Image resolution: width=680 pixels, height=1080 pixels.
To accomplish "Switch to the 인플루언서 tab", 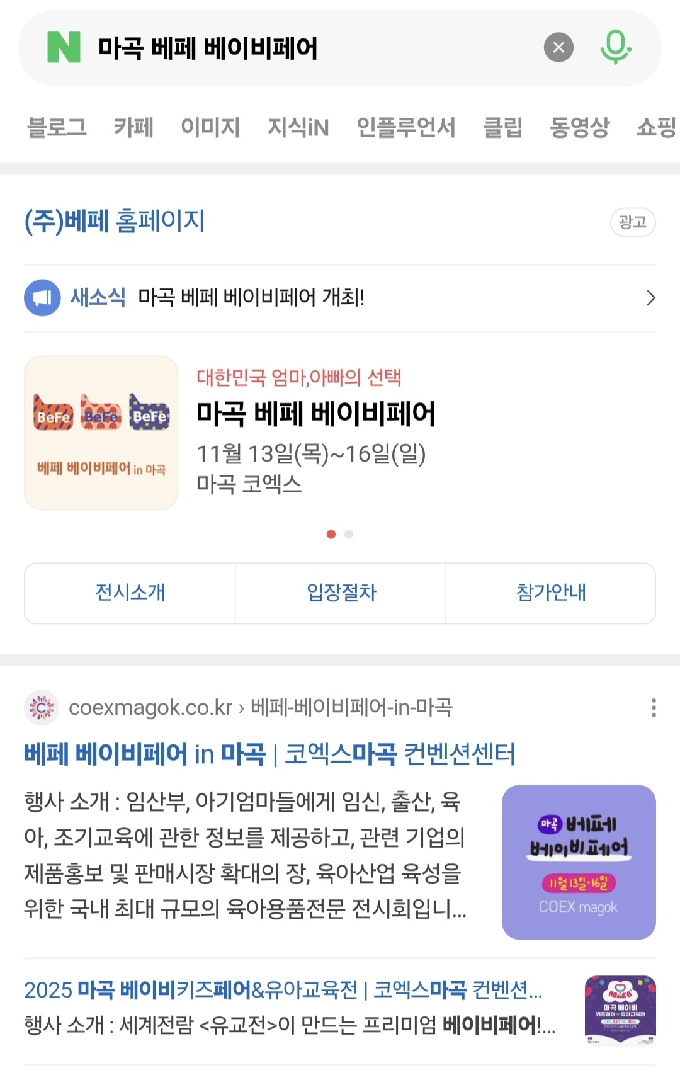I will (x=406, y=127).
